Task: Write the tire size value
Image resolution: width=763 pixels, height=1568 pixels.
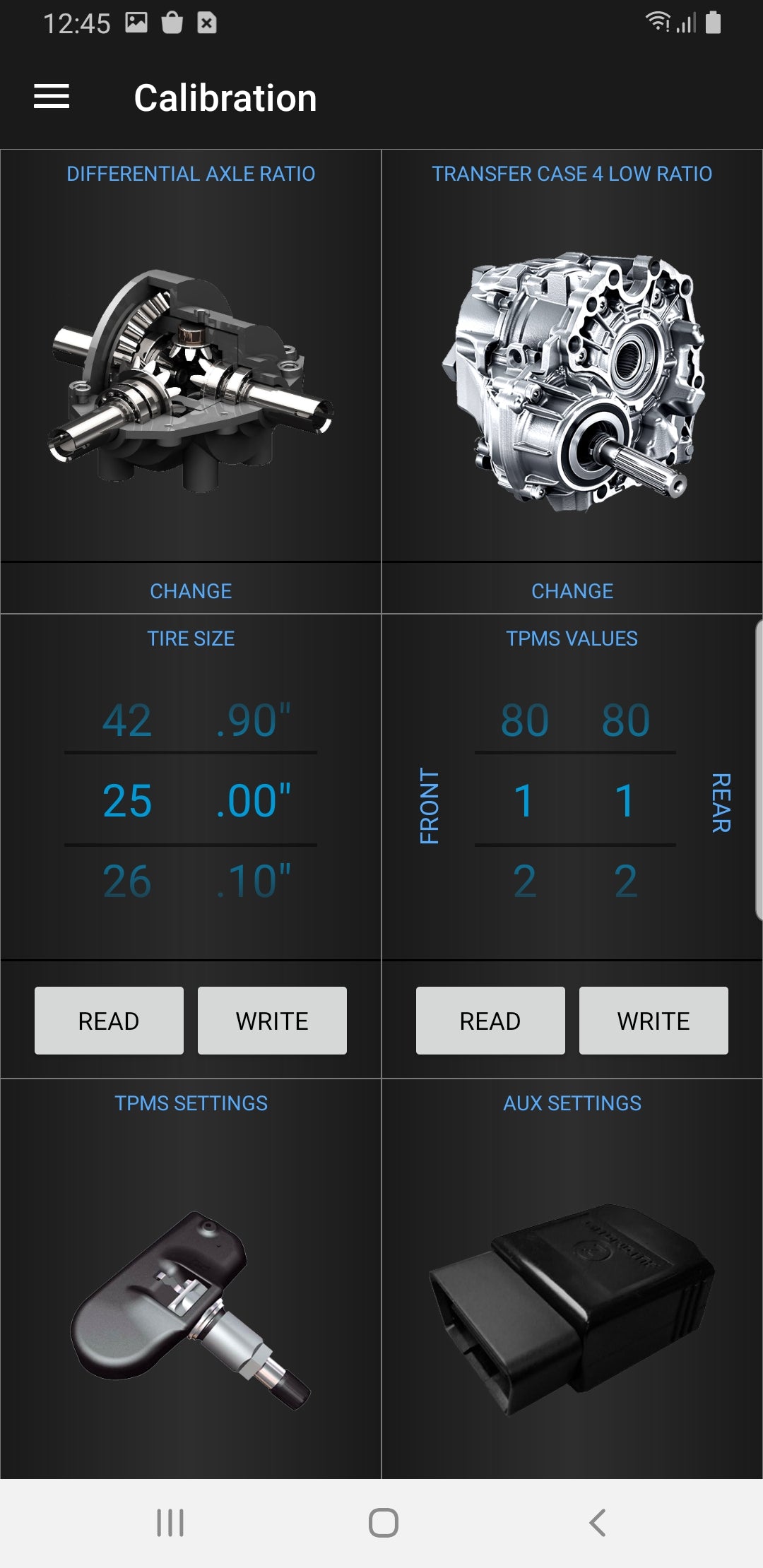Action: [x=272, y=1021]
